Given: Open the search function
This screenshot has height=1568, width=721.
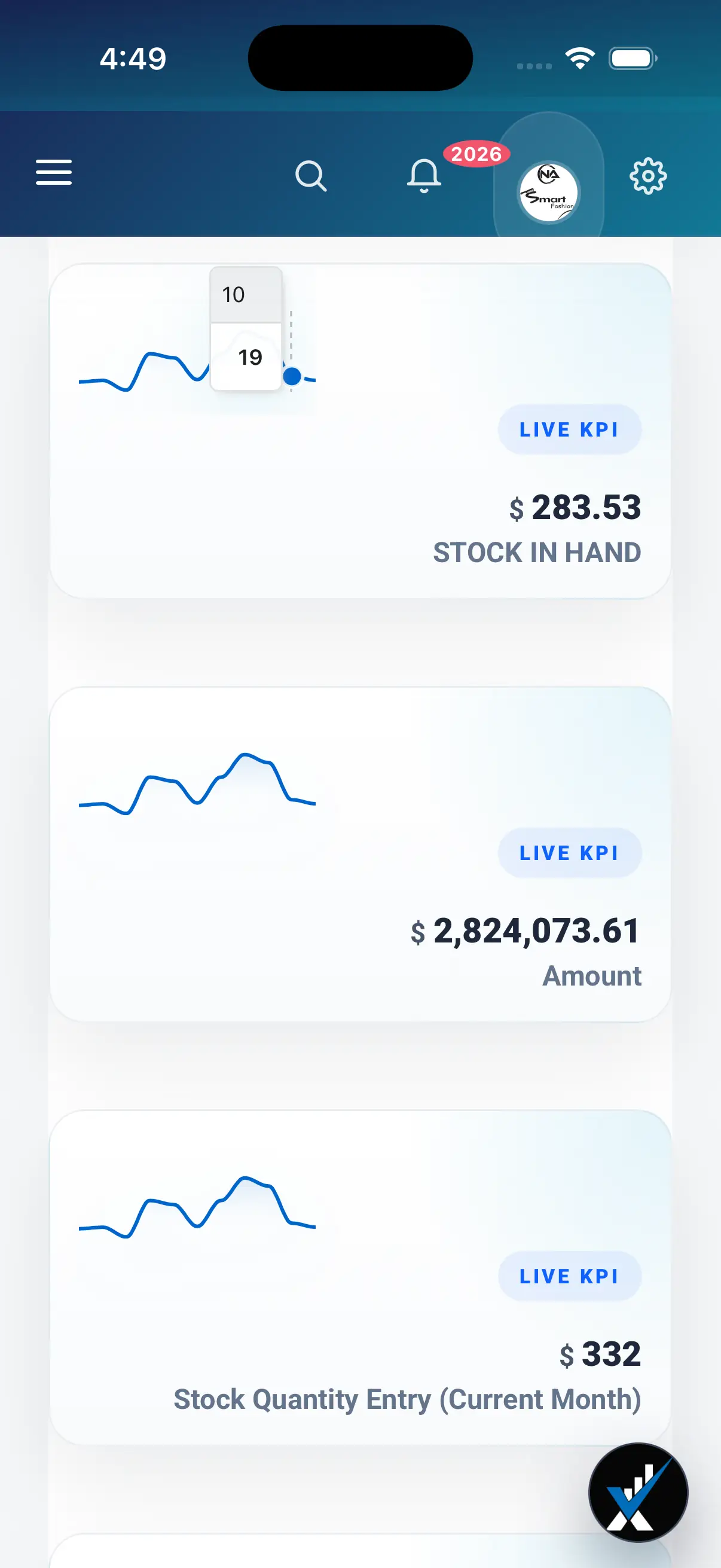Looking at the screenshot, I should [311, 176].
